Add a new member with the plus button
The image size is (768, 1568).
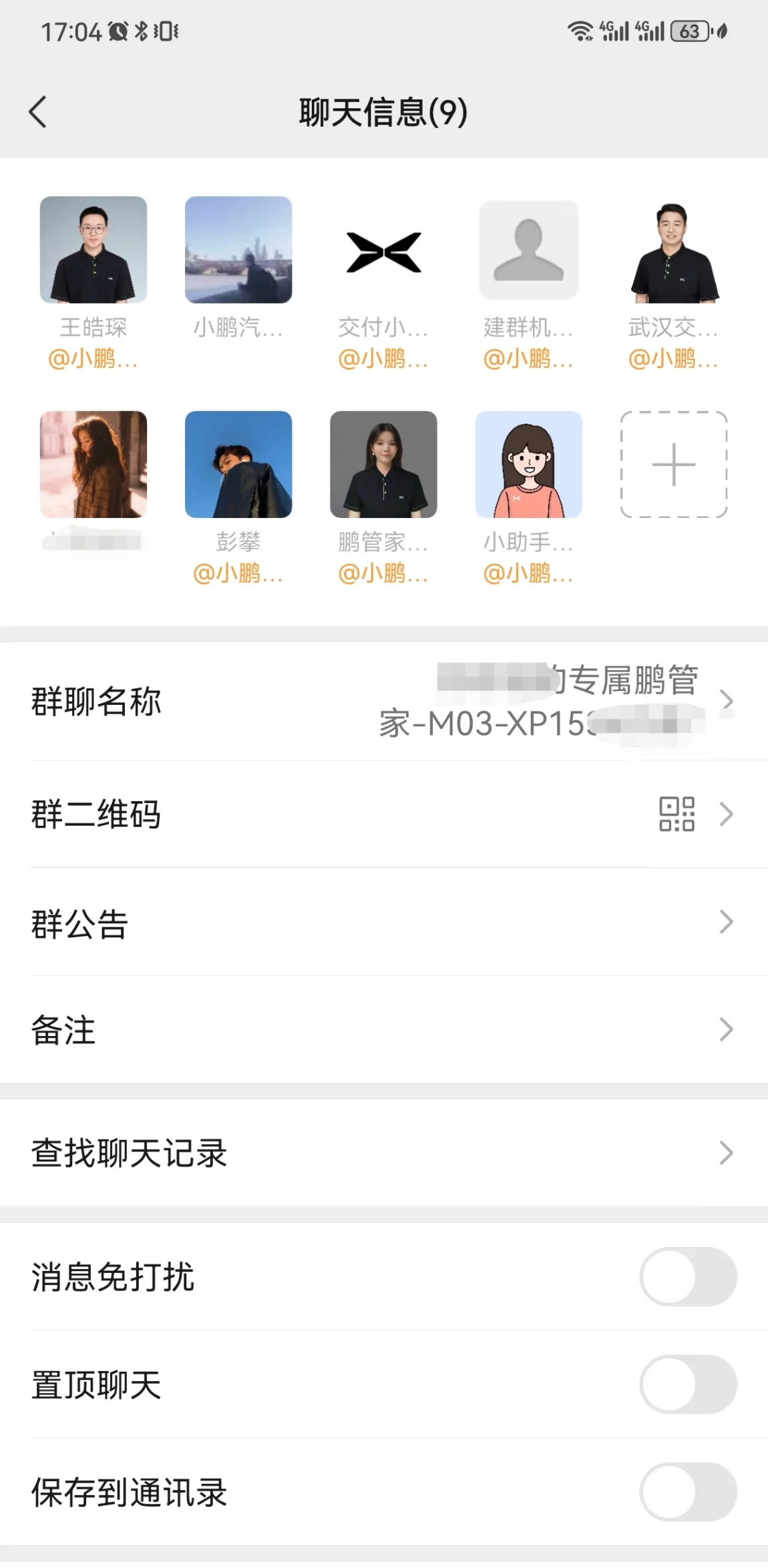tap(673, 465)
